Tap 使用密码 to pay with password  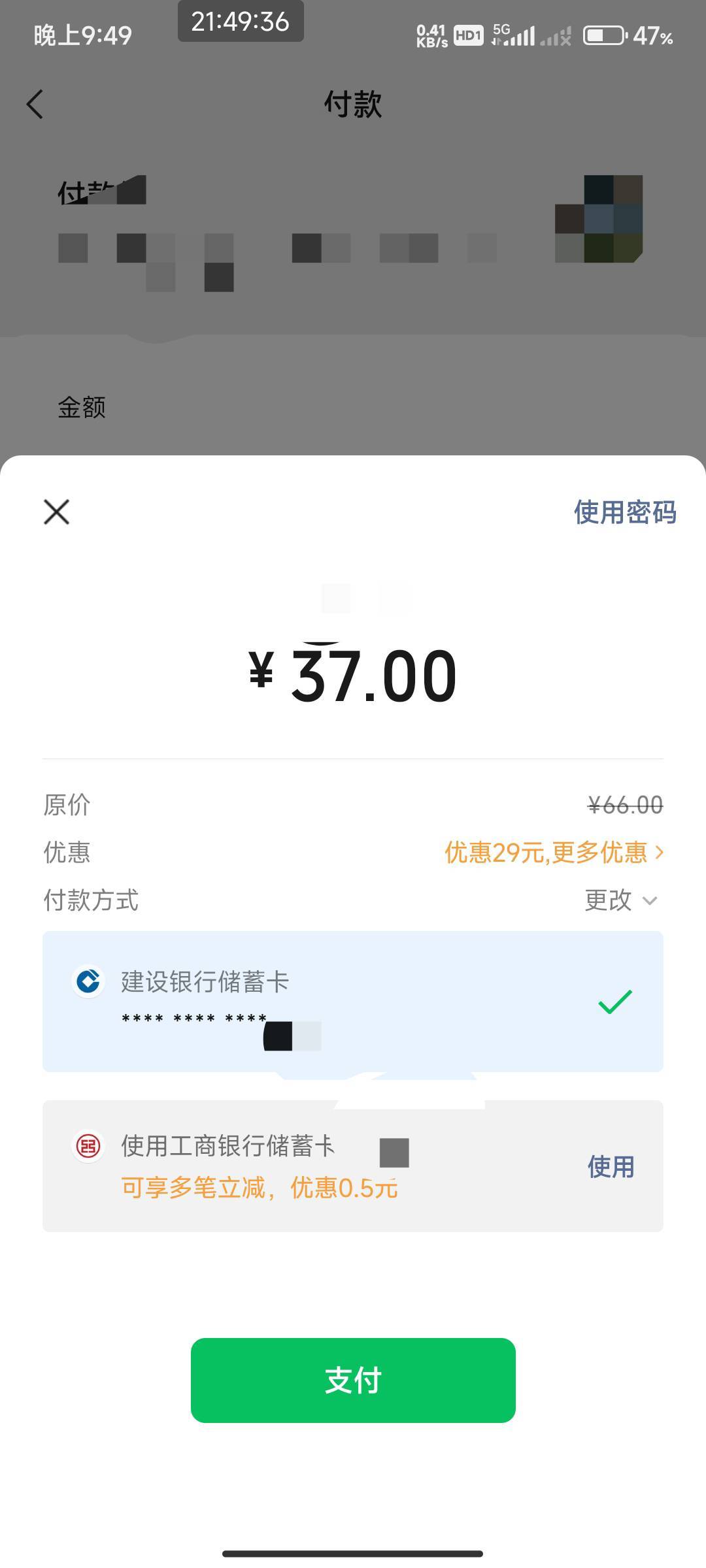click(625, 512)
